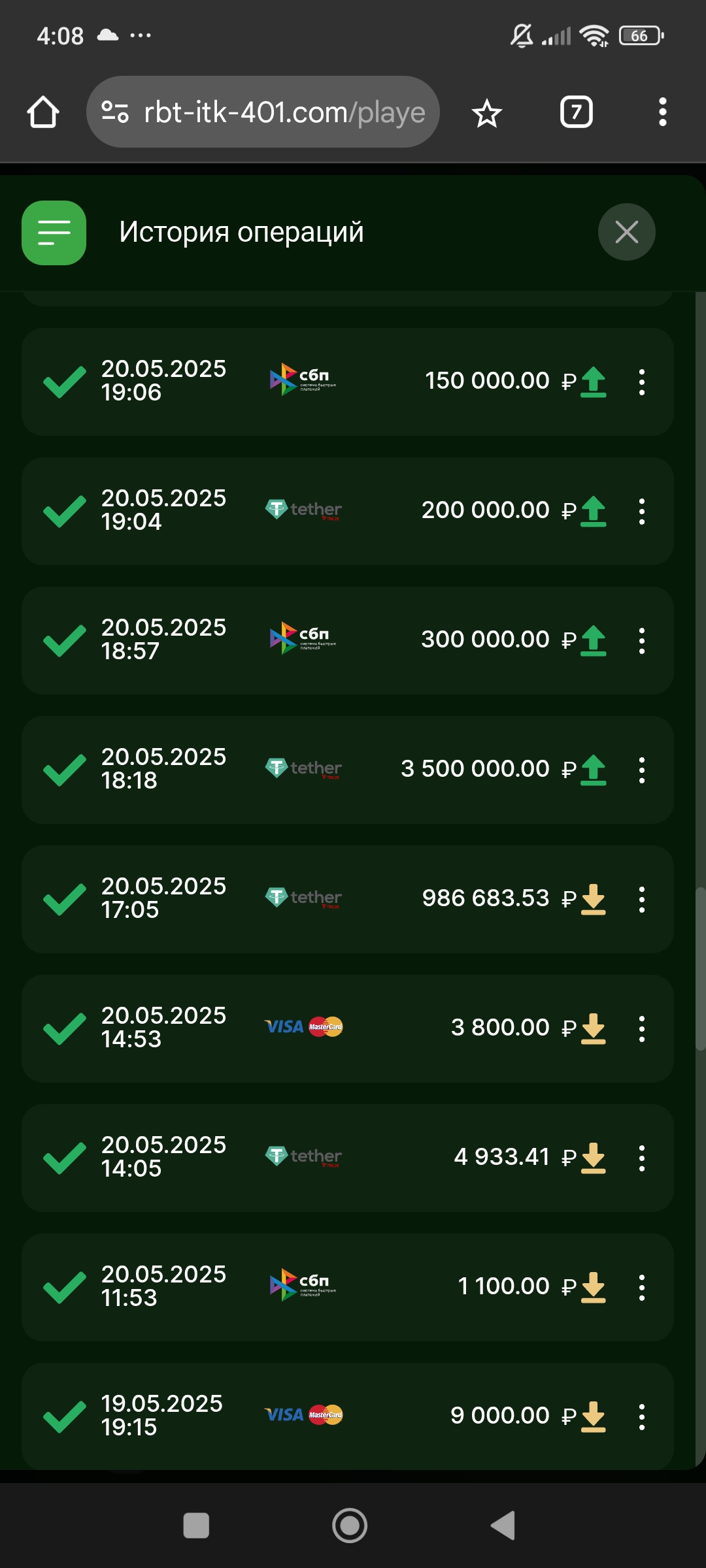Open the browser tab switcher
Screen dimensions: 706x1568
pyautogui.click(x=576, y=112)
